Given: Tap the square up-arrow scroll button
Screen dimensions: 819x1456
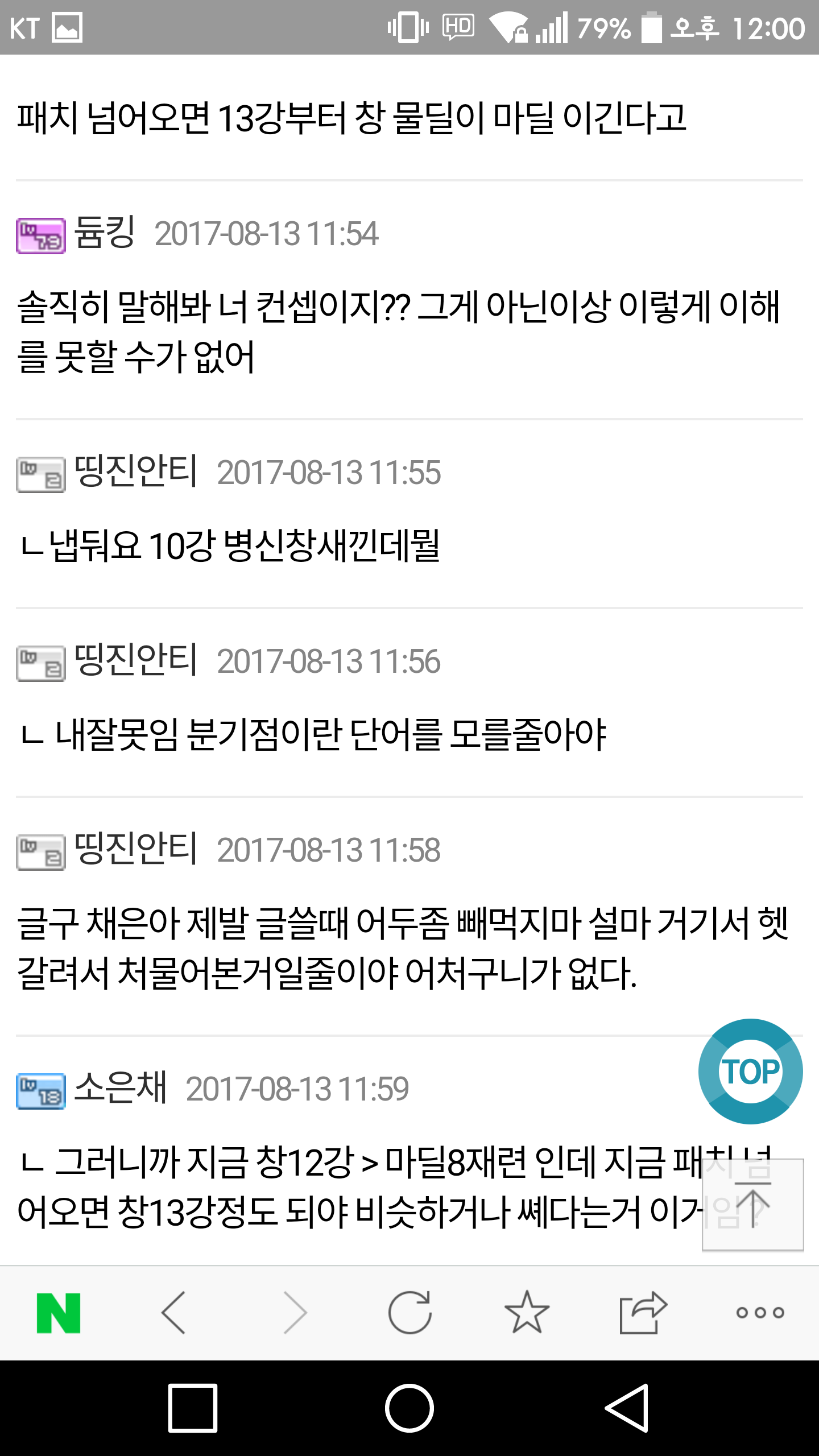Looking at the screenshot, I should pyautogui.click(x=752, y=1205).
